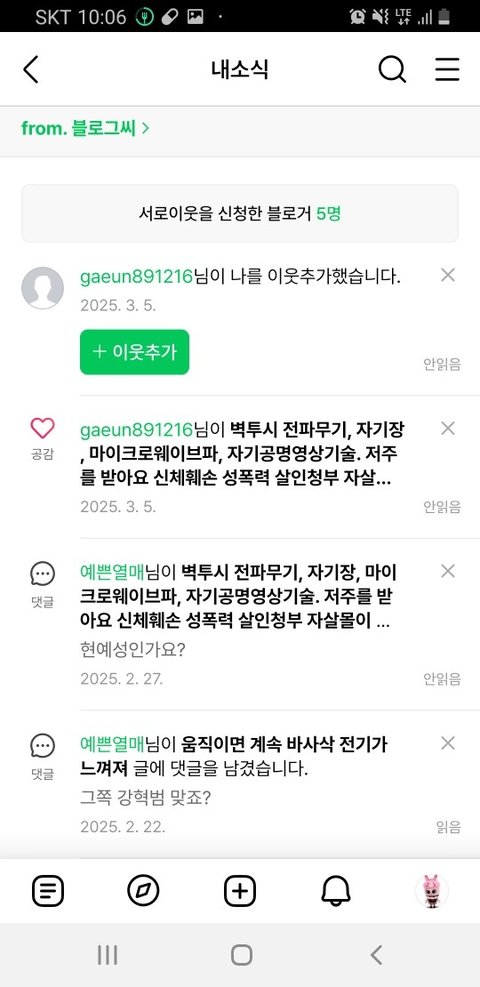Tap gaeun891216's profile picture
The height and width of the screenshot is (987, 480).
click(43, 288)
